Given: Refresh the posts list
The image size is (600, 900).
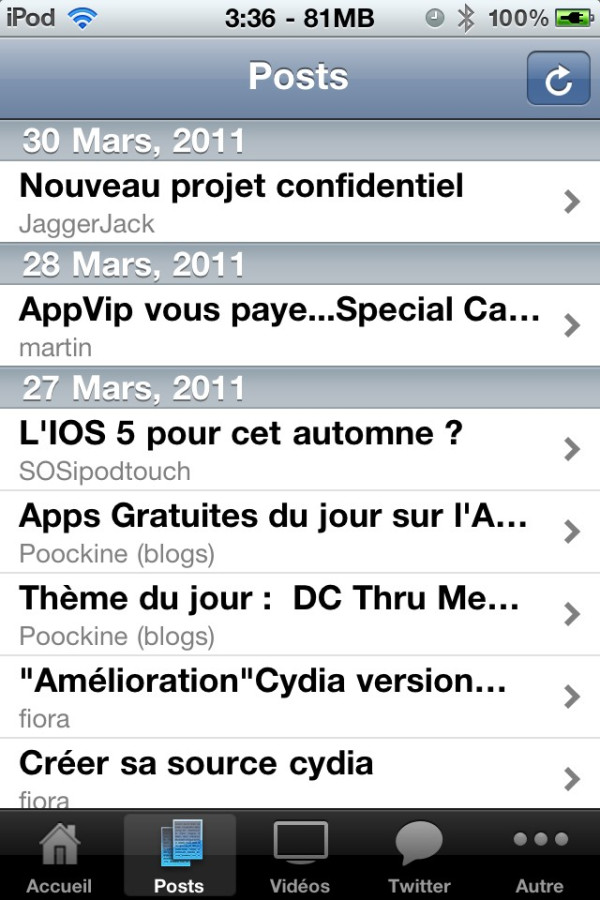Looking at the screenshot, I should click(558, 78).
